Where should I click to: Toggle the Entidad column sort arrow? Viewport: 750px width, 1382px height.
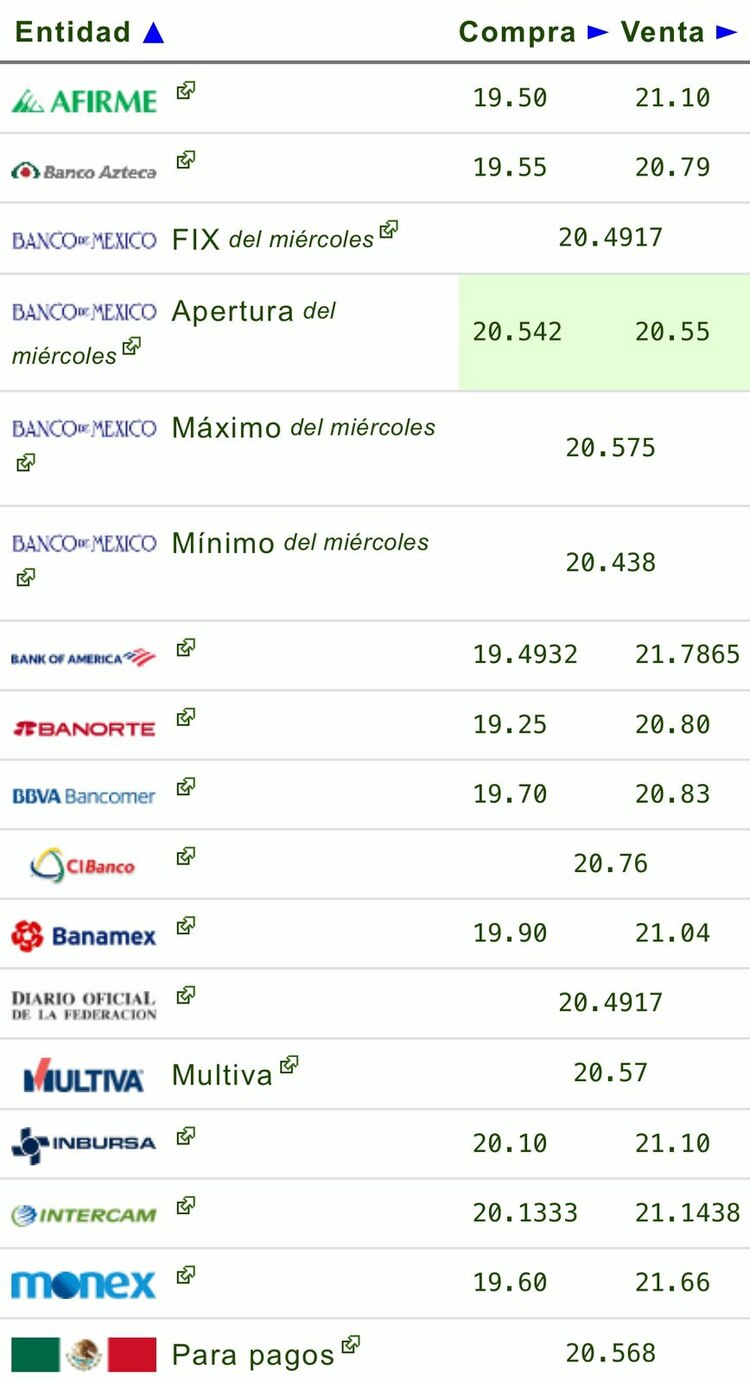[x=155, y=30]
